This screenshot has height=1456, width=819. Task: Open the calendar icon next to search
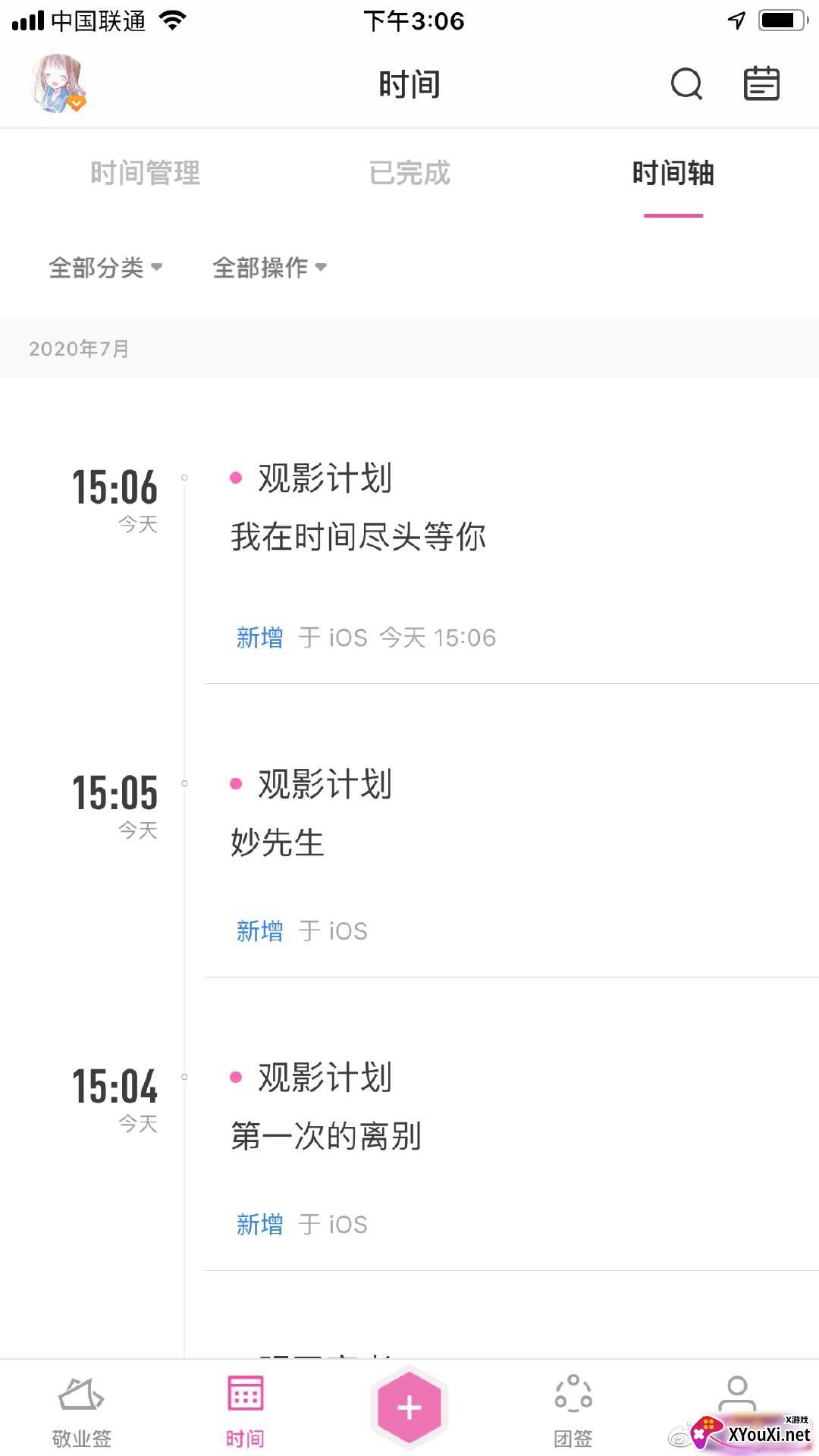(761, 83)
